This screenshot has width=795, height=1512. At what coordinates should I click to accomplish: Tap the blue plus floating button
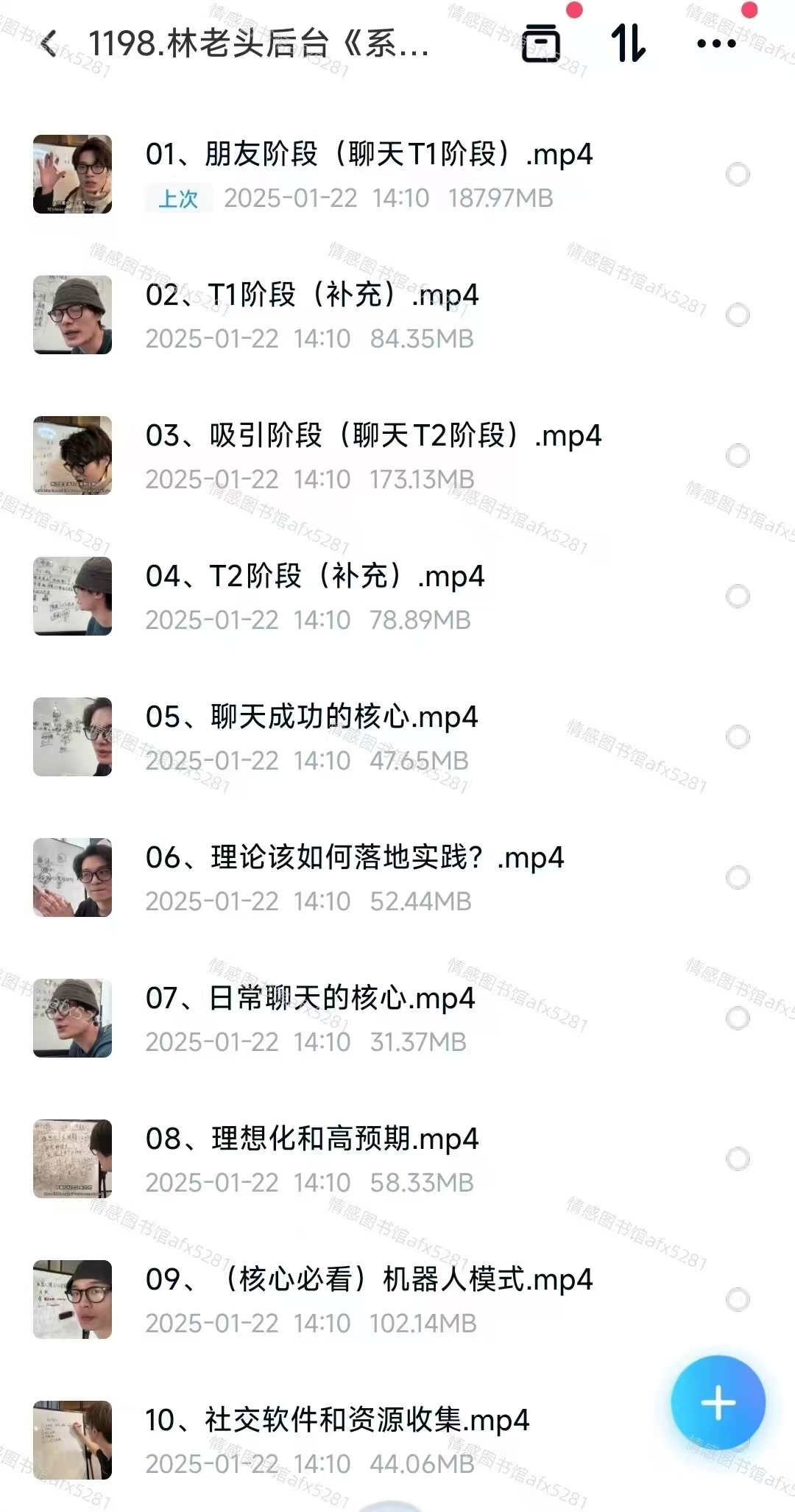(718, 1403)
